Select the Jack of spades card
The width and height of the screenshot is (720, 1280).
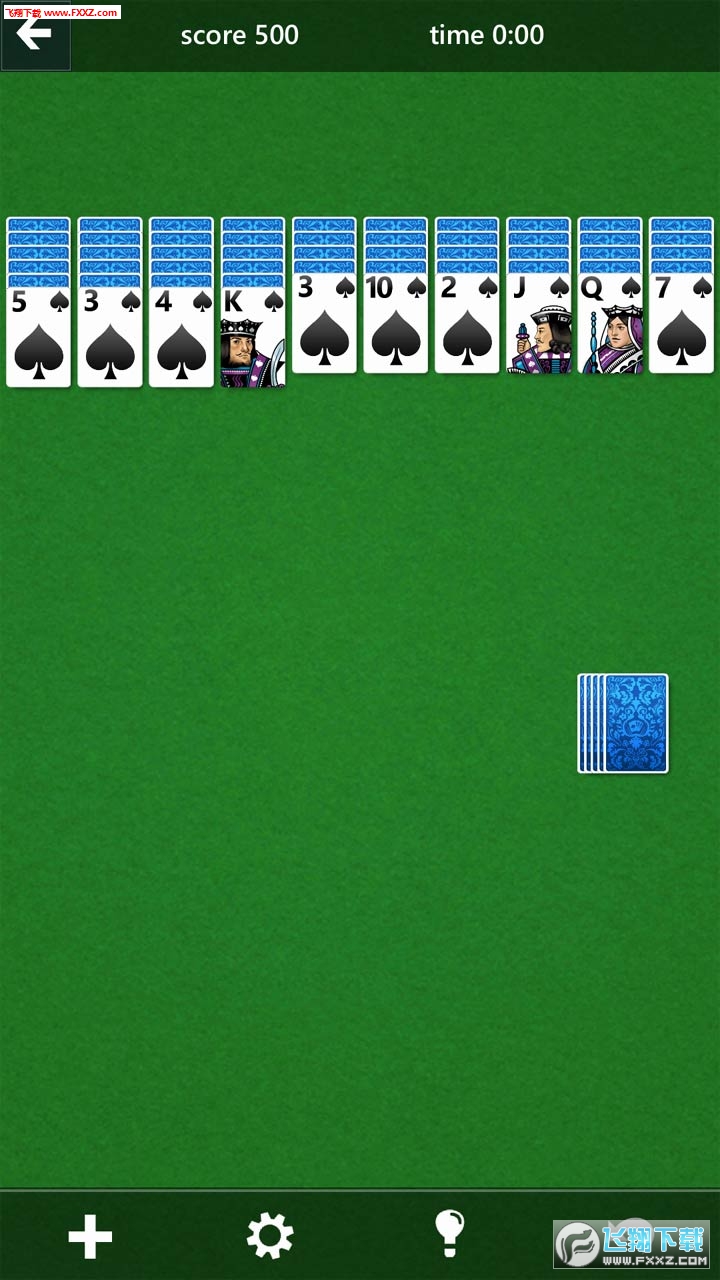(x=538, y=325)
